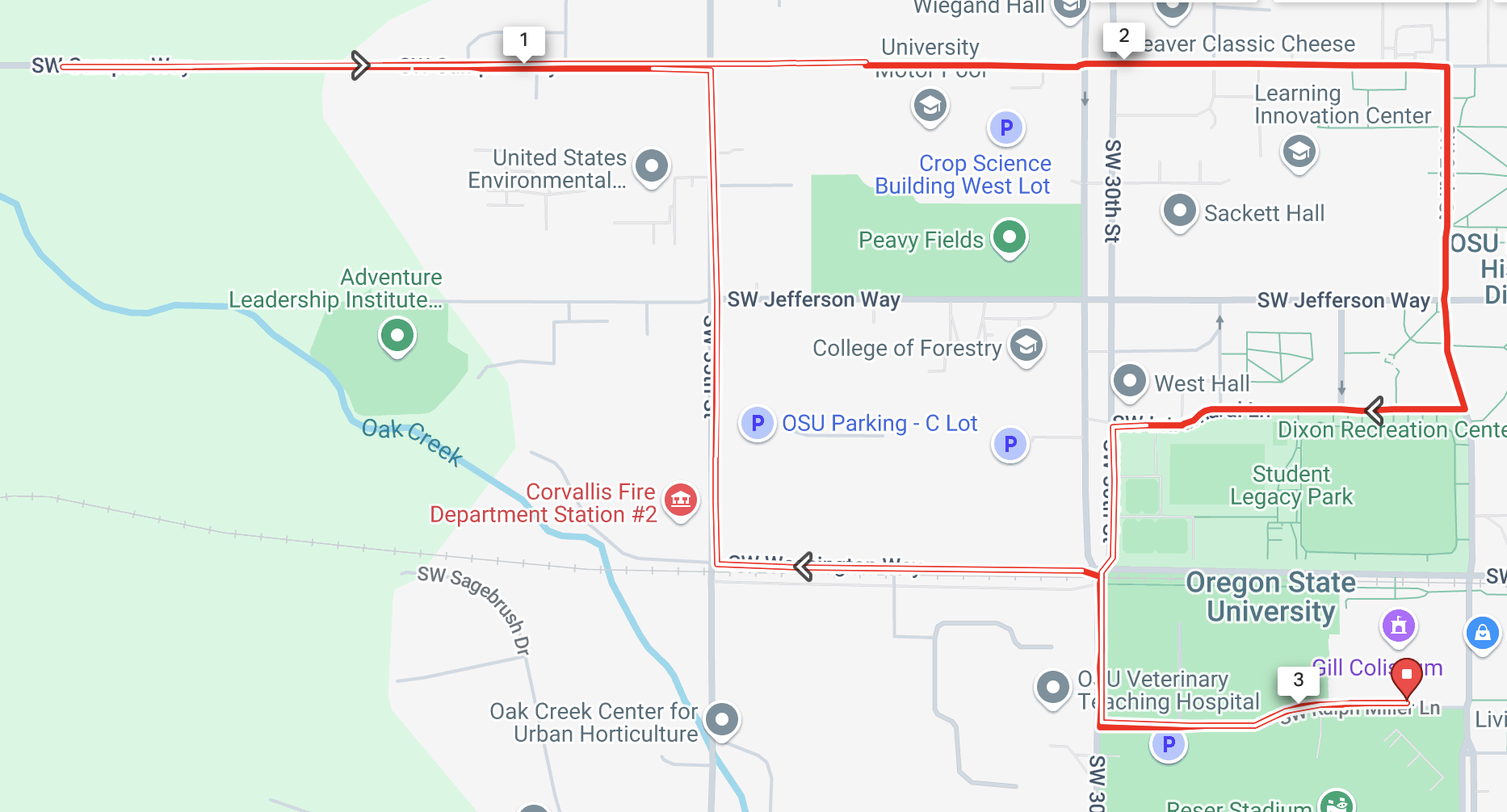Screen dimensions: 1507x812
Task: Open Oak Creek Center for Urban Horticulture pin
Action: 721,718
